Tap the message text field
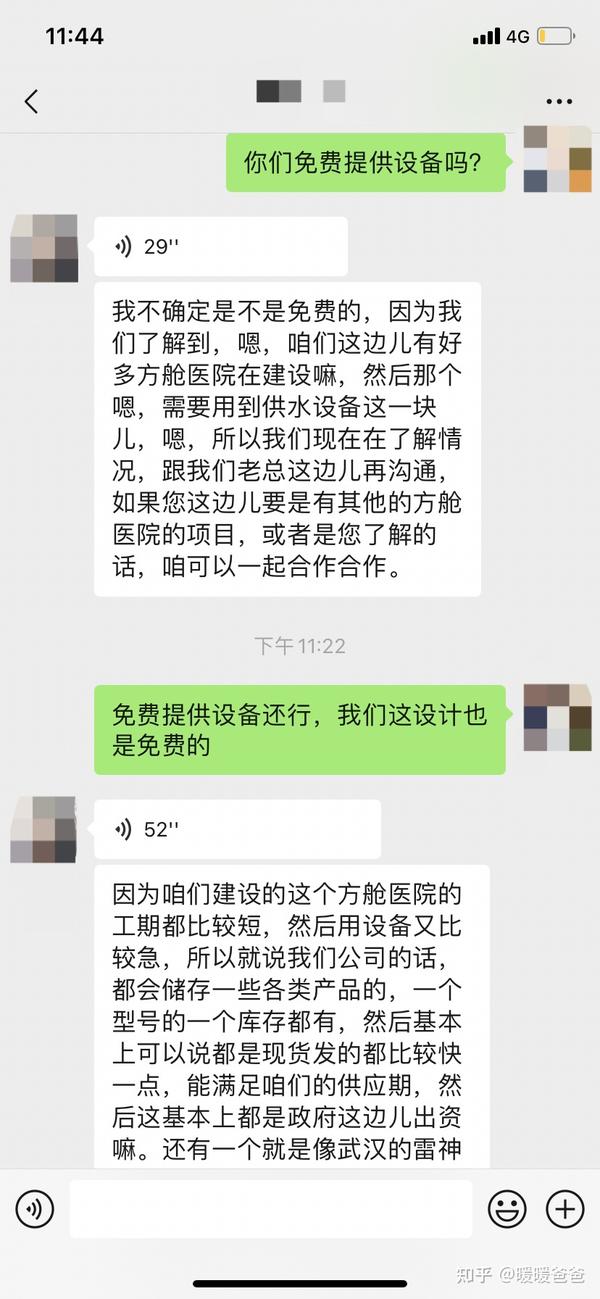The image size is (600, 1299). click(270, 1209)
